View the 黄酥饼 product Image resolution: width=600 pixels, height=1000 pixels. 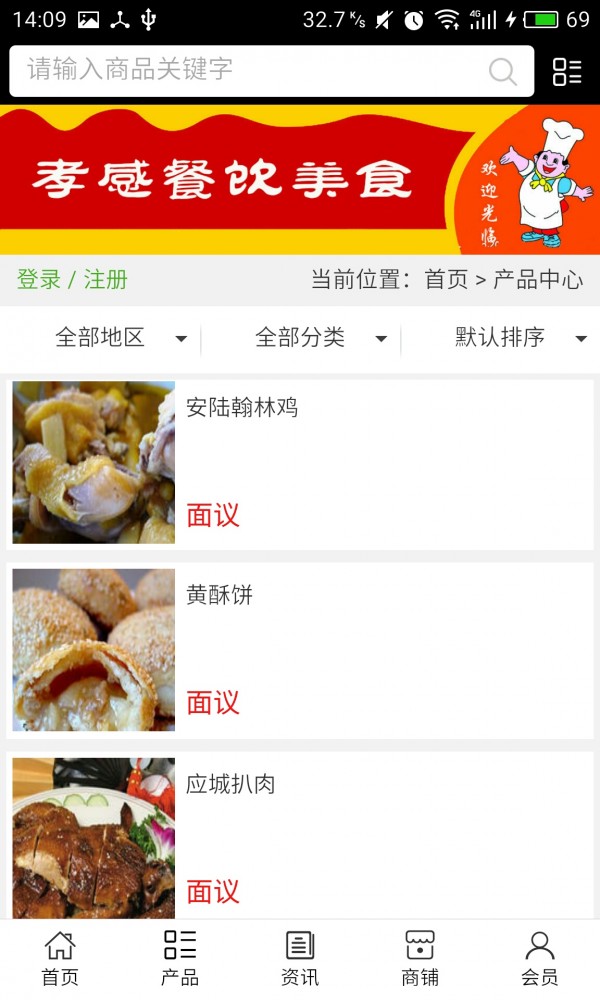300,650
